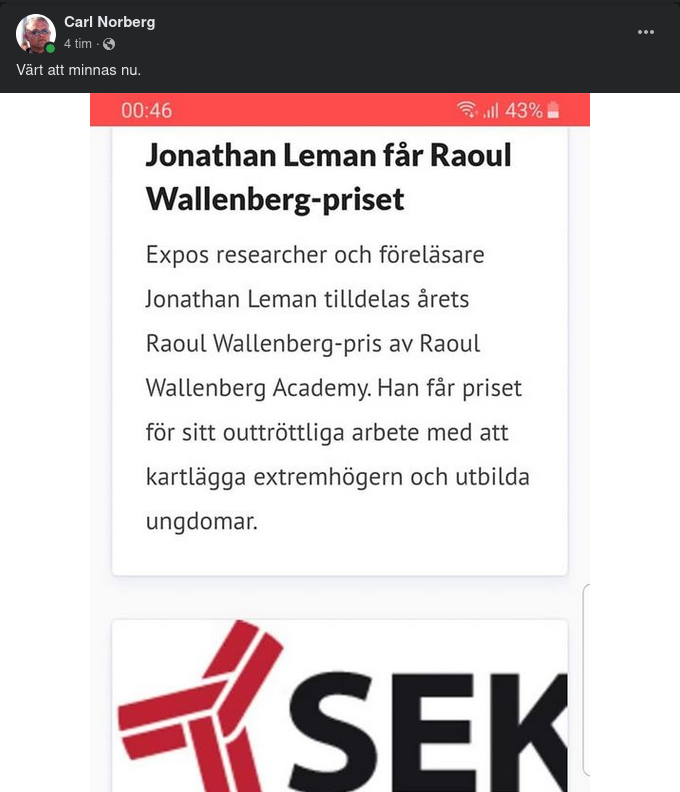Open the post's 4 tim timestamp
680x792 pixels.
78,44
